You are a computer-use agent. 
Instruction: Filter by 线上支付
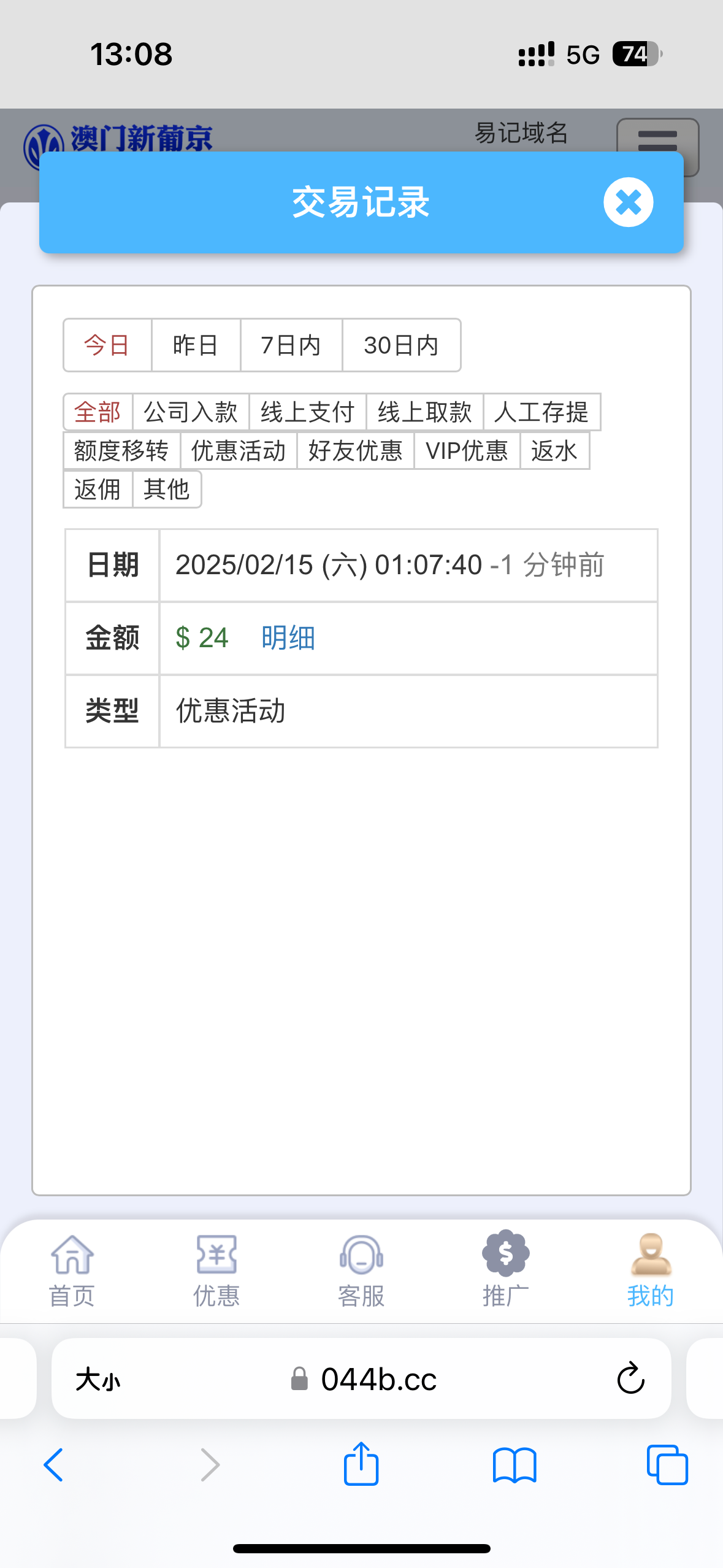coord(307,412)
